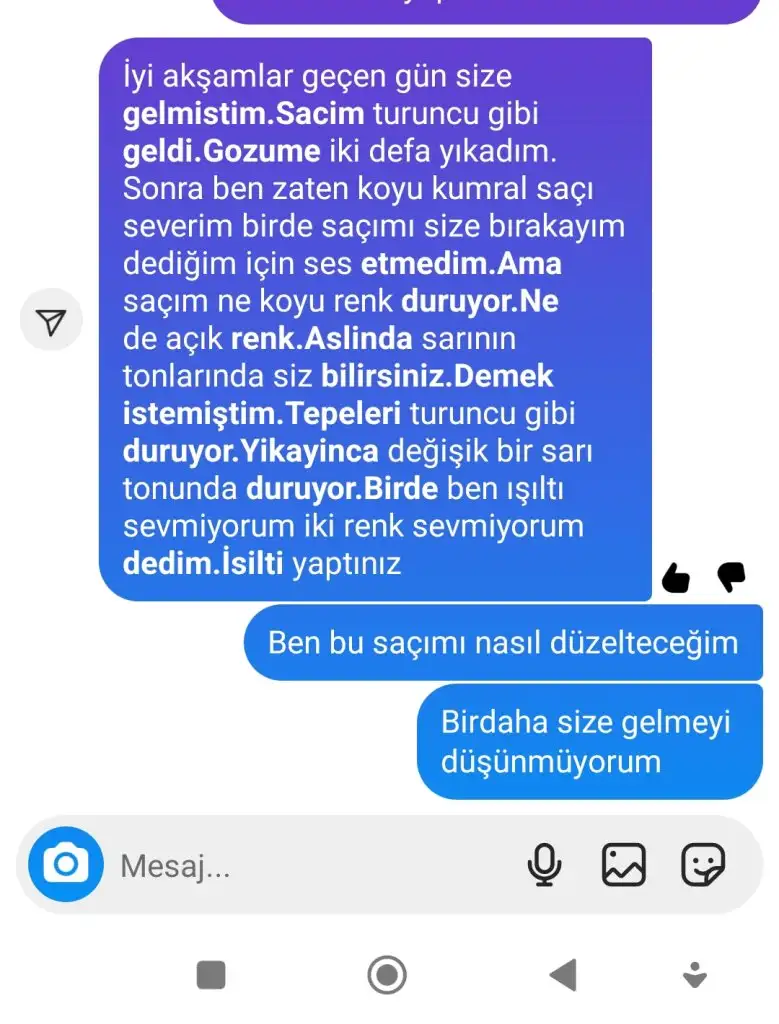Go back with the system back button
Viewport: 779px width, 1024px height.
[564, 974]
